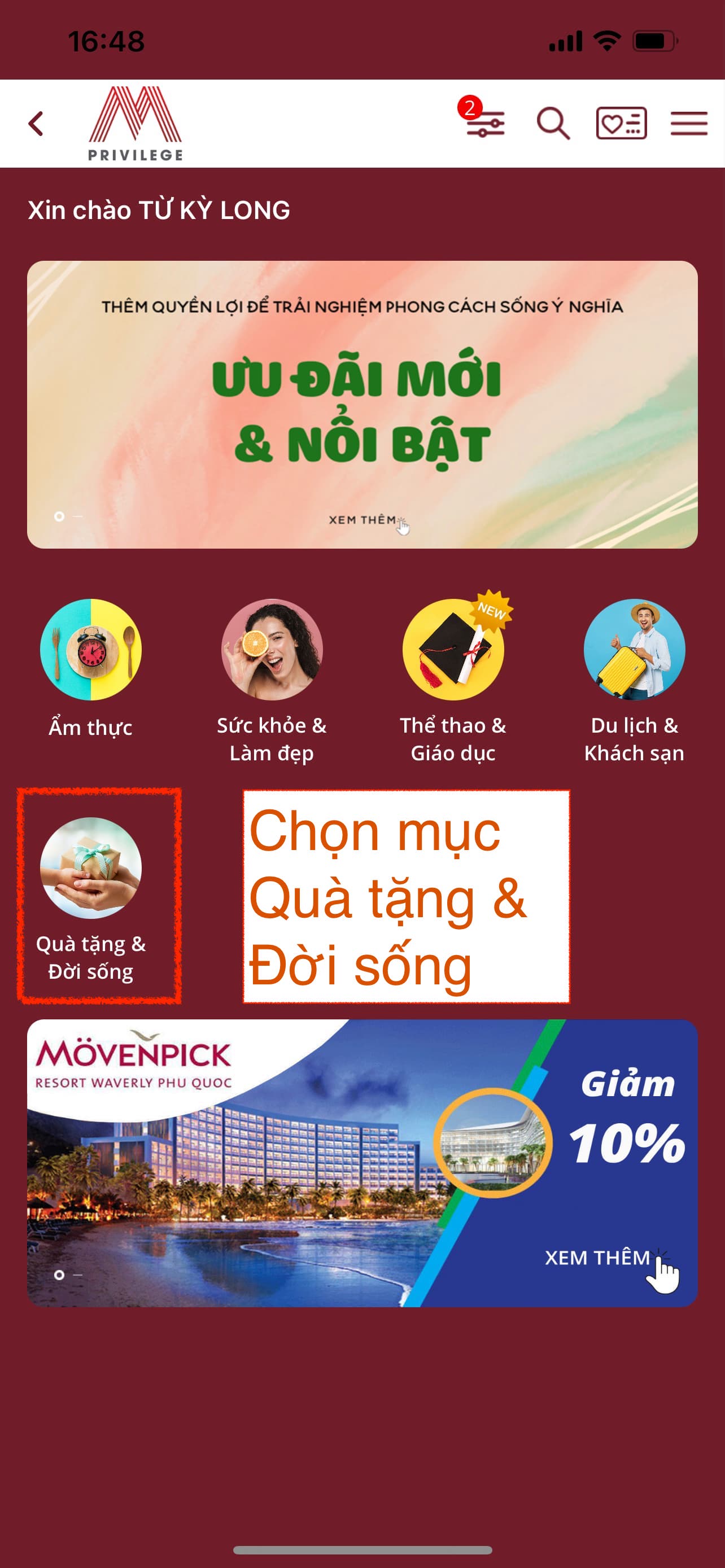
Task: Select the first carousel dot on top banner
Action: tap(60, 517)
